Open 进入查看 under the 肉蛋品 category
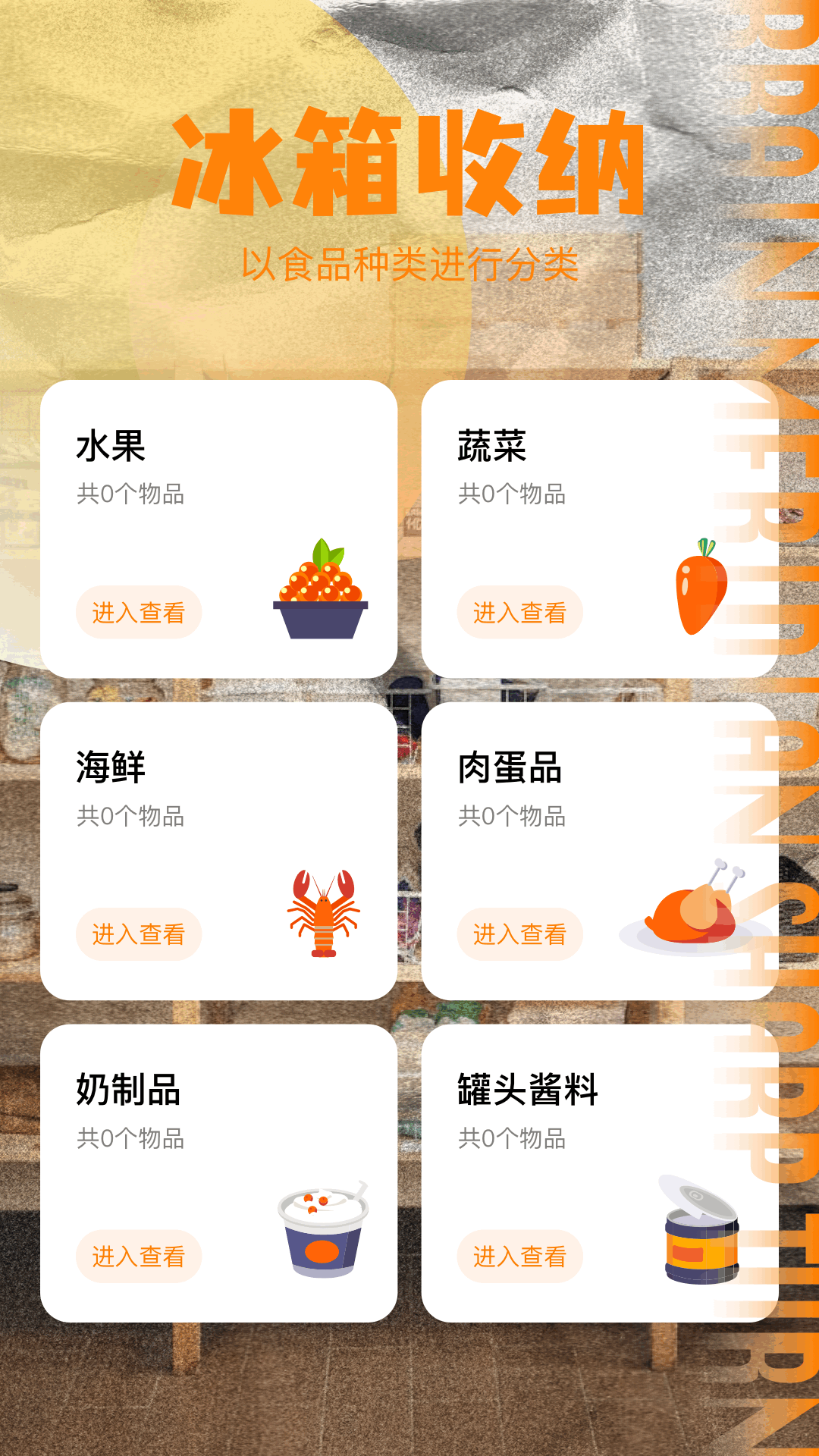 [520, 935]
